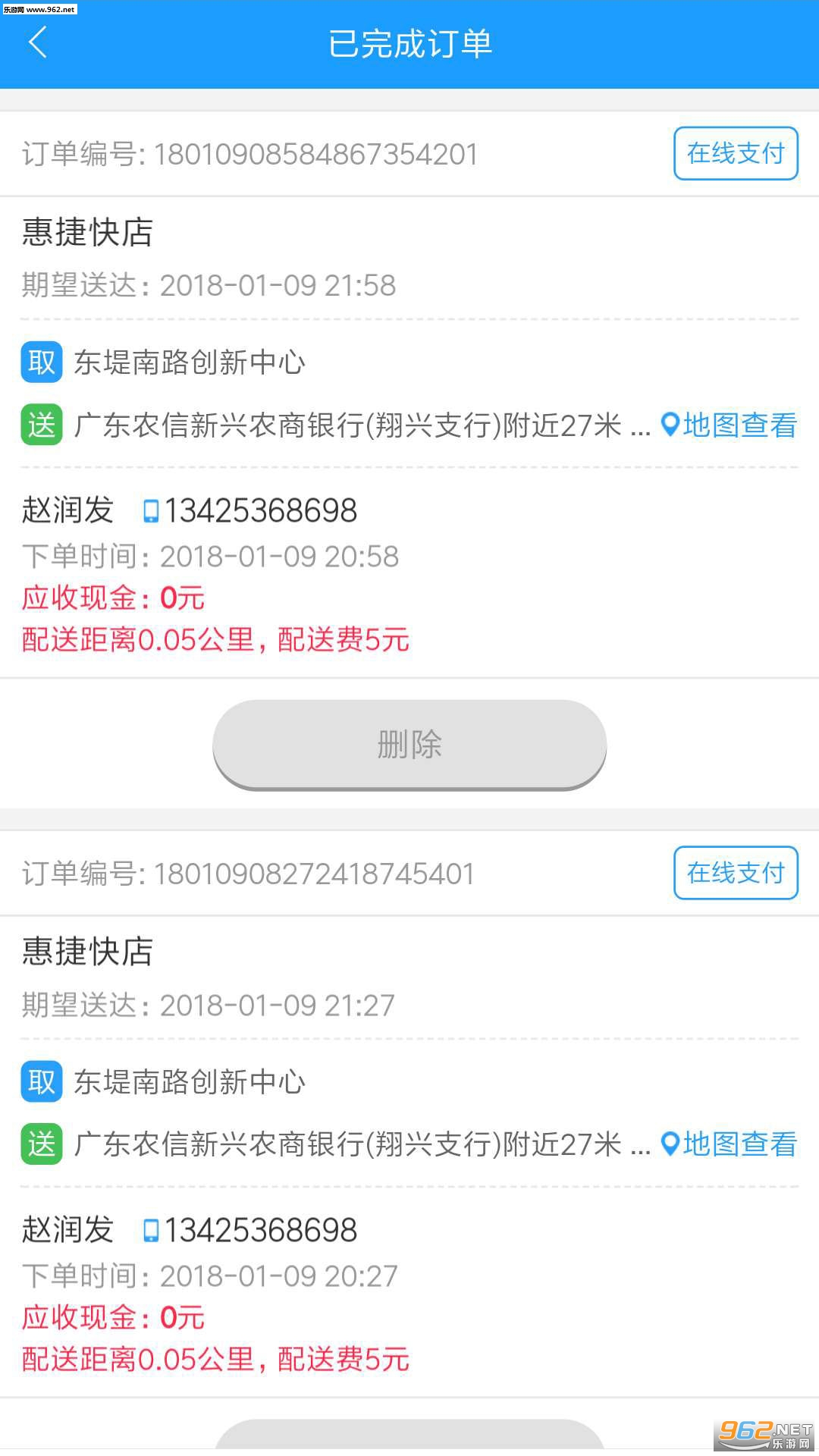Go back from completed orders
The height and width of the screenshot is (1456, 819).
[x=38, y=42]
